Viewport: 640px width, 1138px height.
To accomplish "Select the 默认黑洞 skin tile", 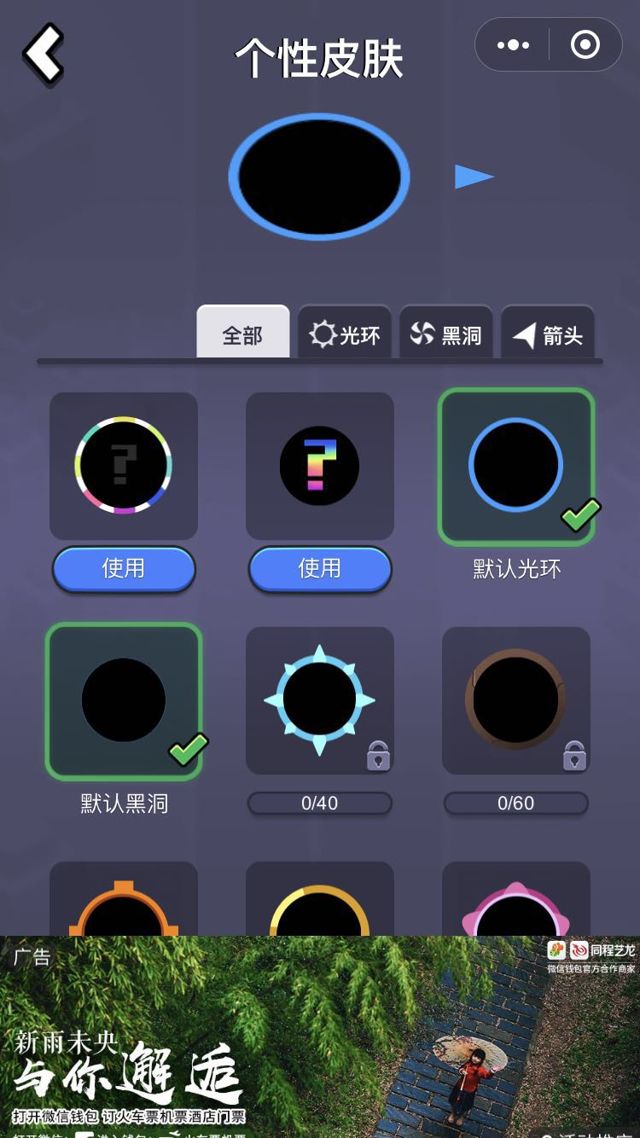I will [123, 701].
